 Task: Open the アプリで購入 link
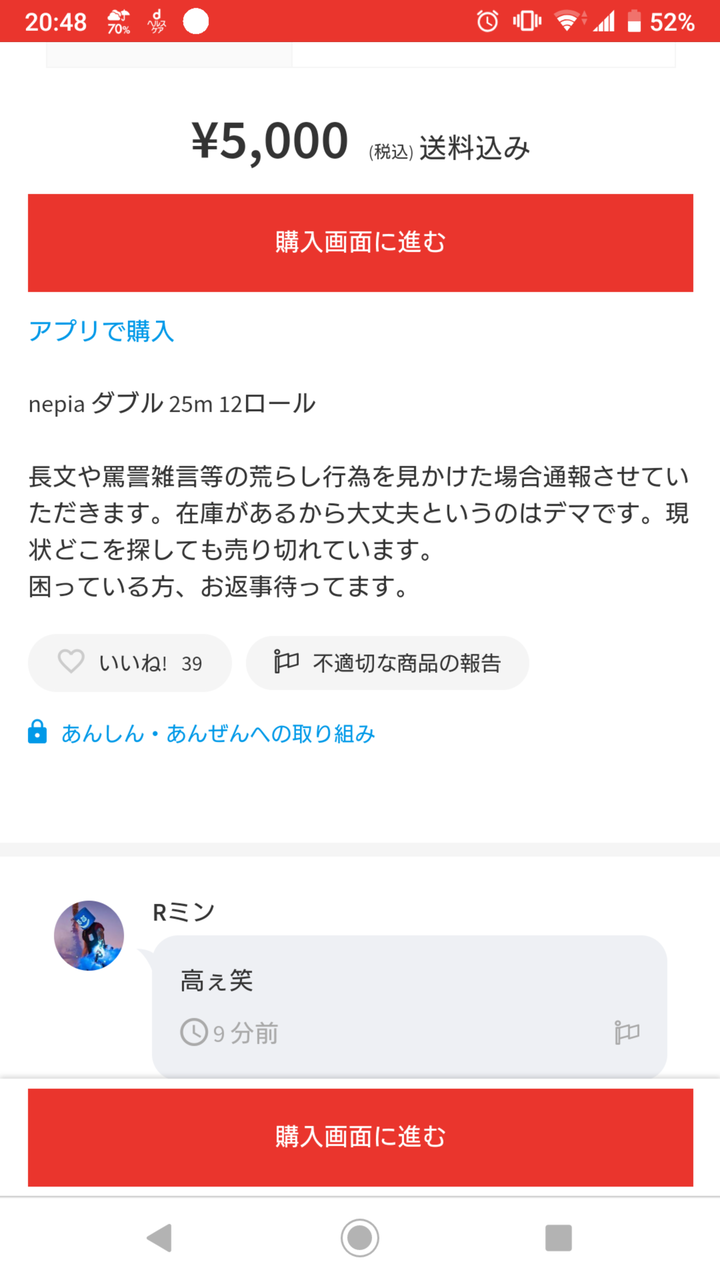tap(101, 331)
